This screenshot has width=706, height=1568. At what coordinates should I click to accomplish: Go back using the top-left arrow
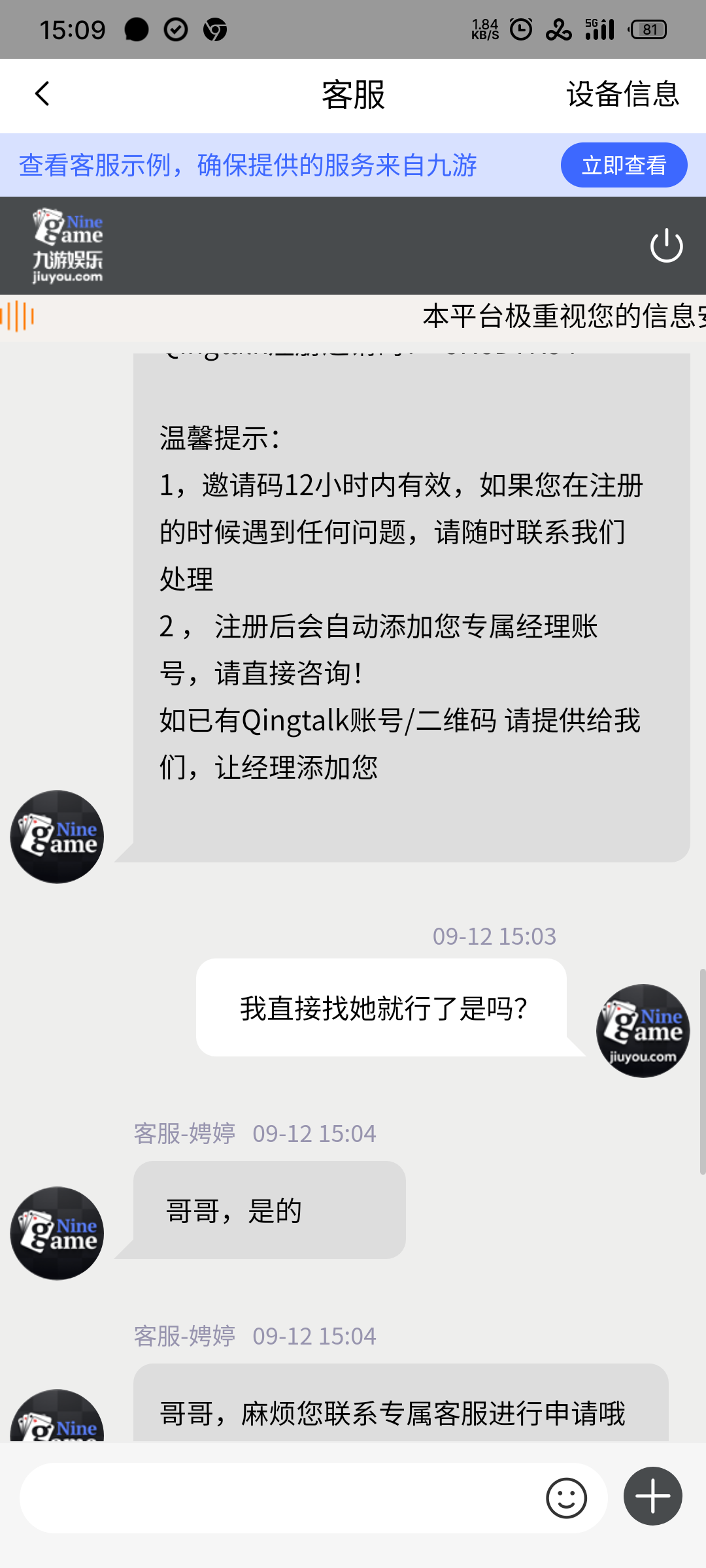(42, 94)
